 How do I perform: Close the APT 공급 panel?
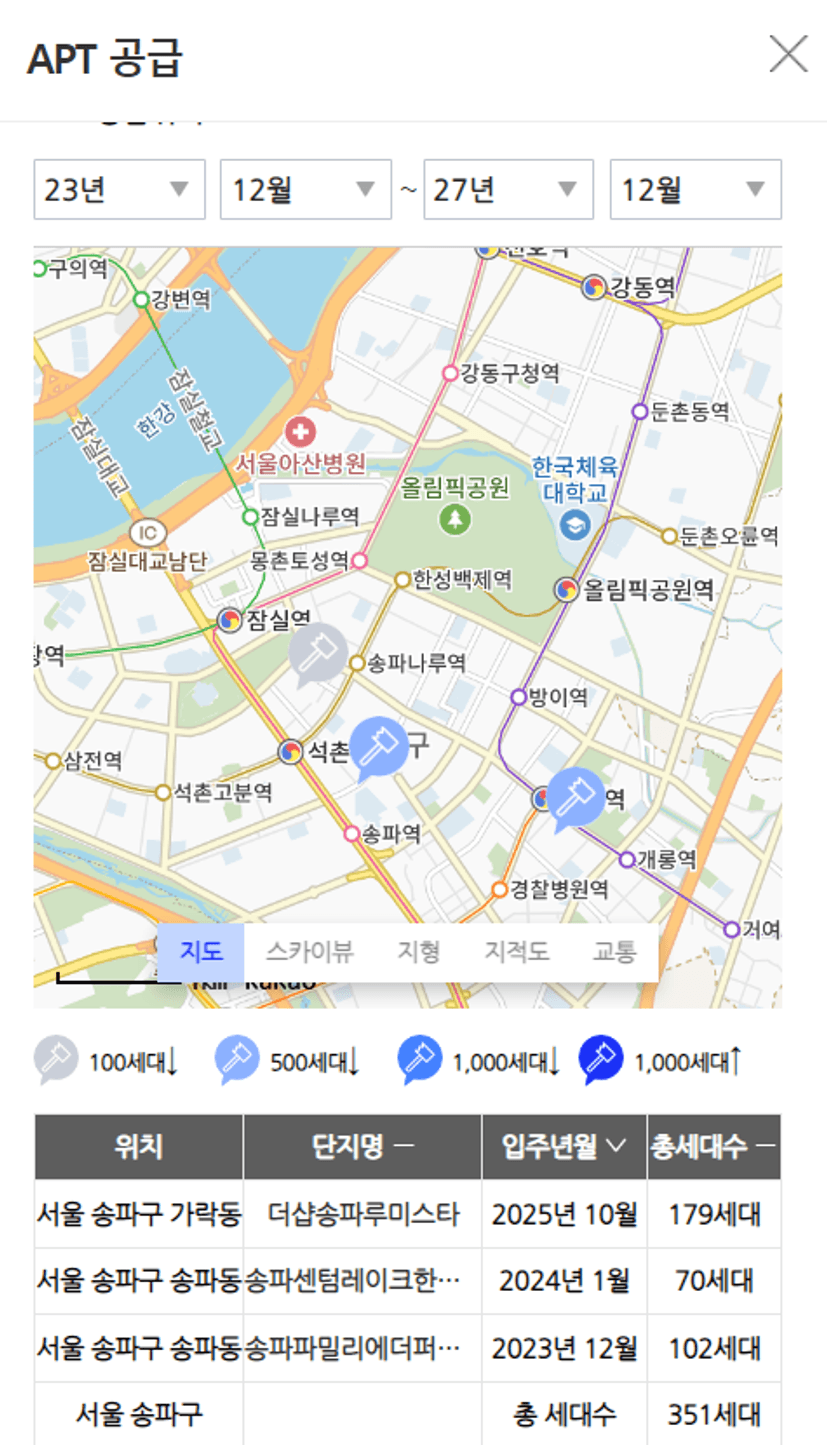[788, 54]
